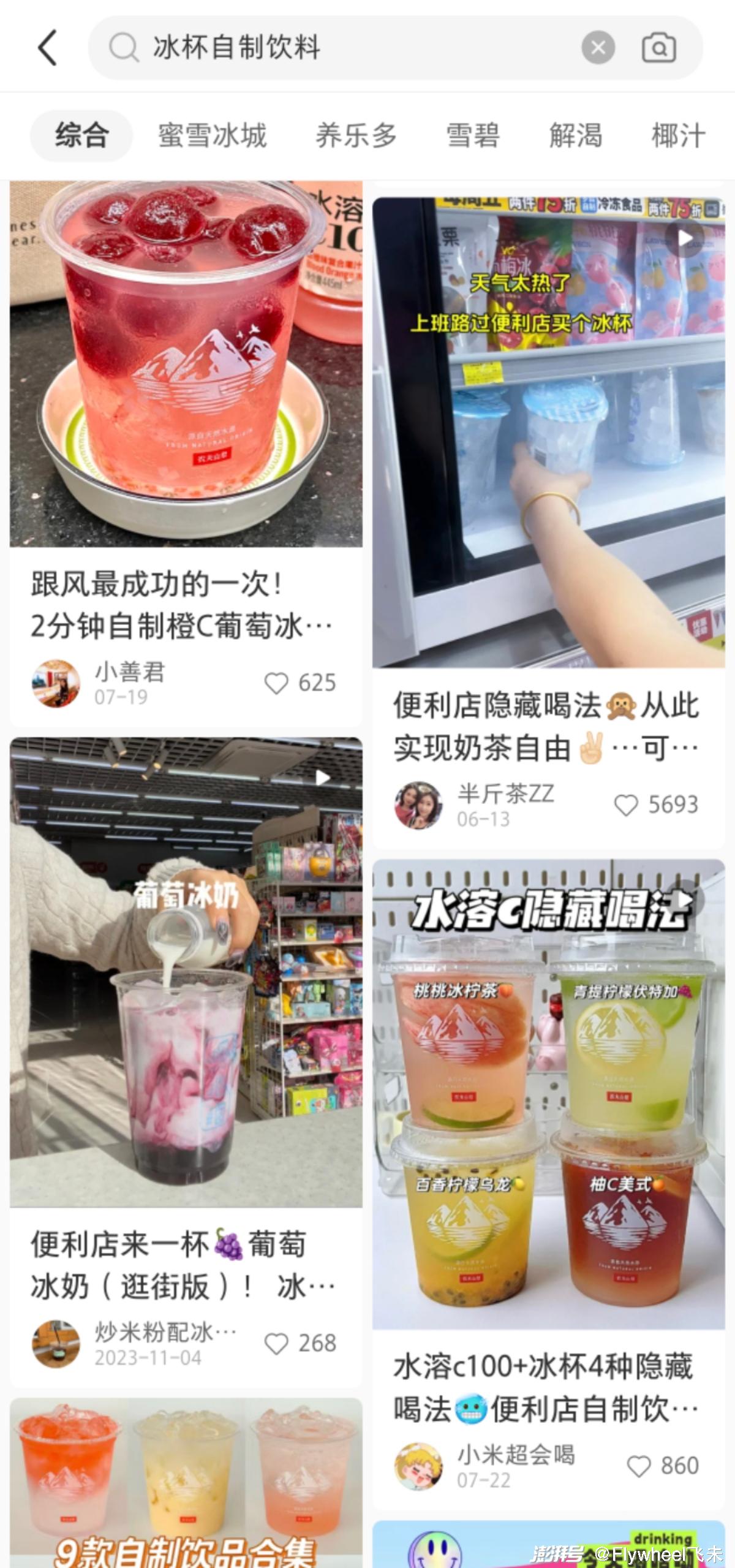This screenshot has width=735, height=1568.
Task: Switch to the 雪碧 tab
Action: click(x=473, y=135)
